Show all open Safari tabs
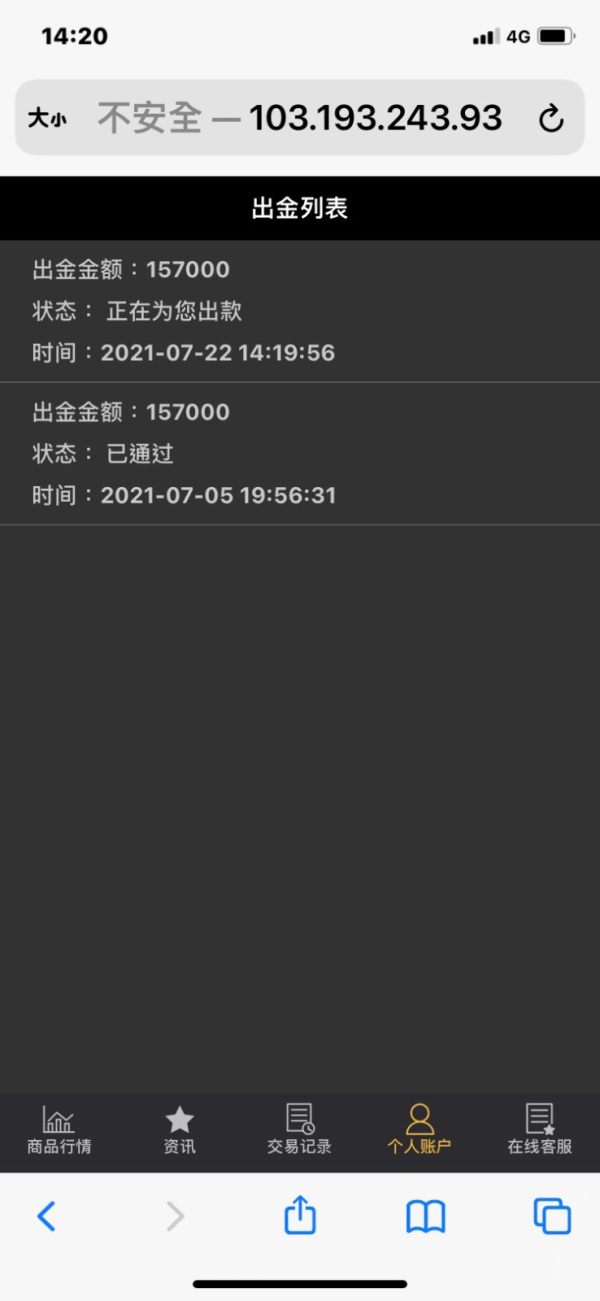The width and height of the screenshot is (600, 1301). (552, 1216)
